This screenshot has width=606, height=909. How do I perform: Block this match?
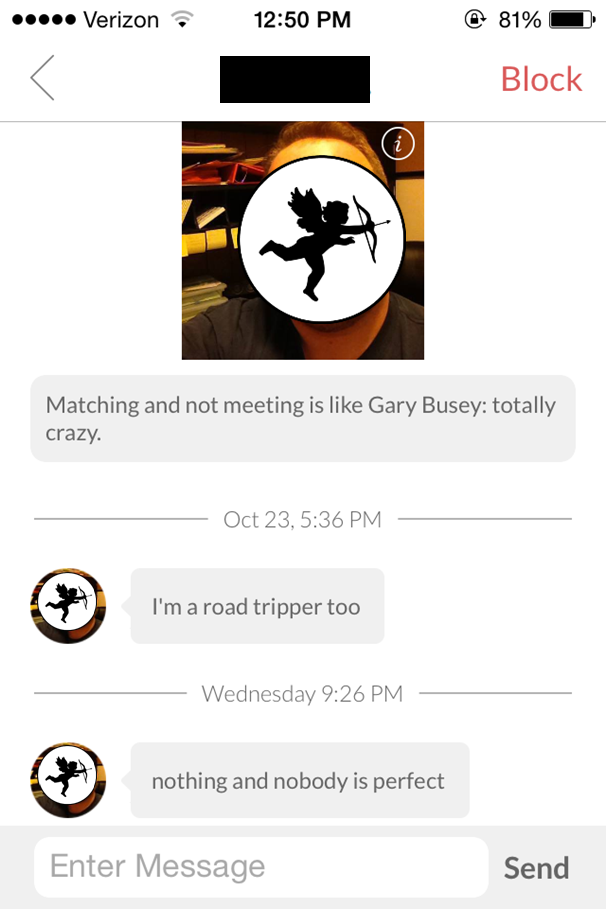(x=541, y=79)
